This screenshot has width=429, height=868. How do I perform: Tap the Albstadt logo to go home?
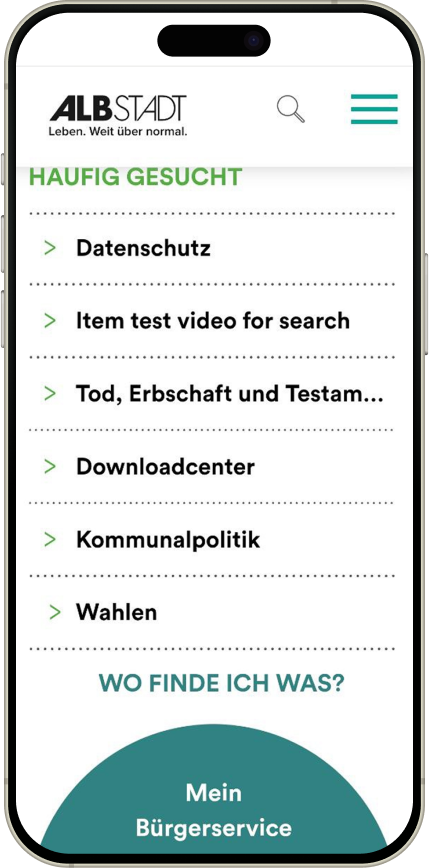pos(118,116)
